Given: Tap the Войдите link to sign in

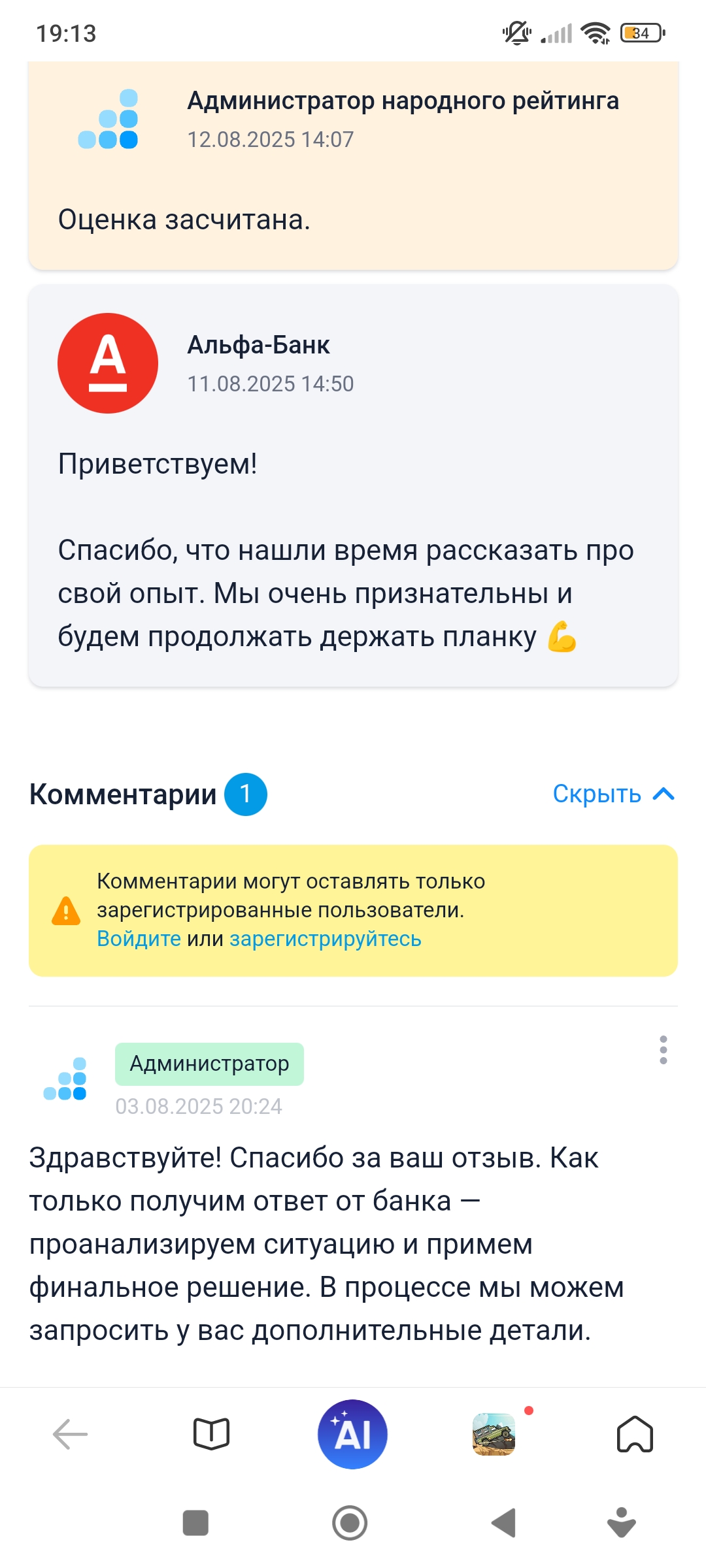Looking at the screenshot, I should pyautogui.click(x=139, y=939).
